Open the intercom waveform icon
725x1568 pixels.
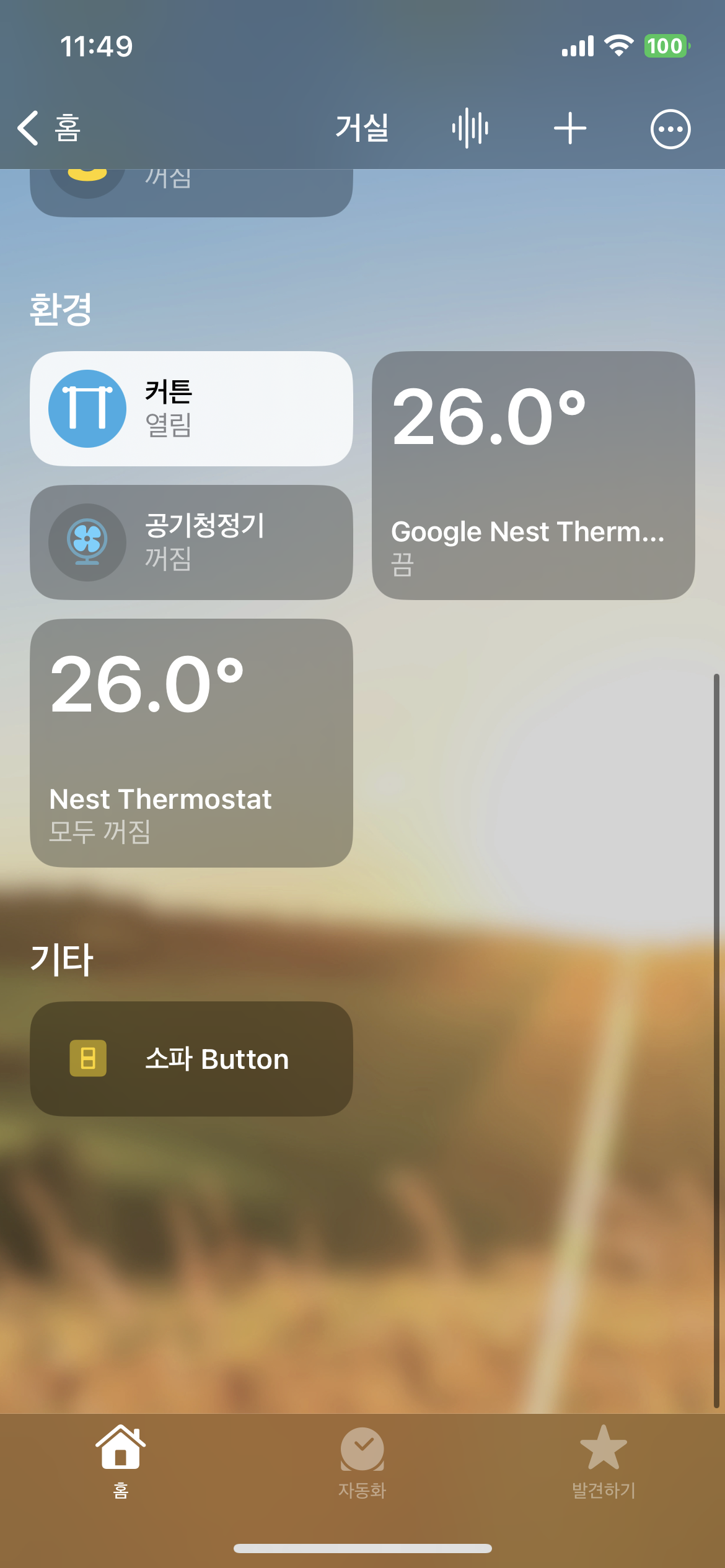click(x=470, y=128)
